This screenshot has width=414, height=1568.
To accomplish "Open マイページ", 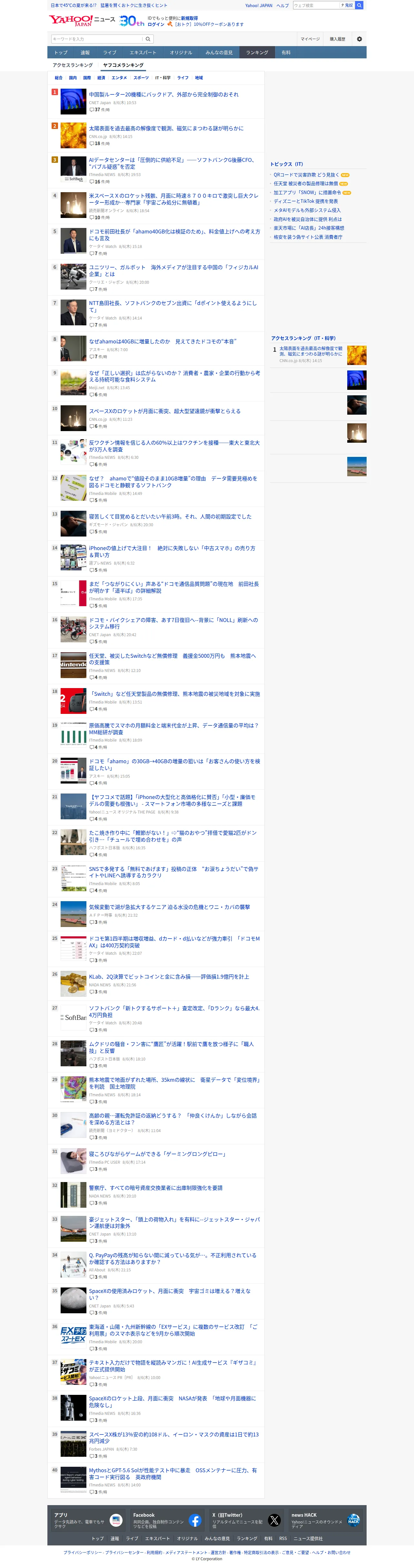I will tap(310, 39).
